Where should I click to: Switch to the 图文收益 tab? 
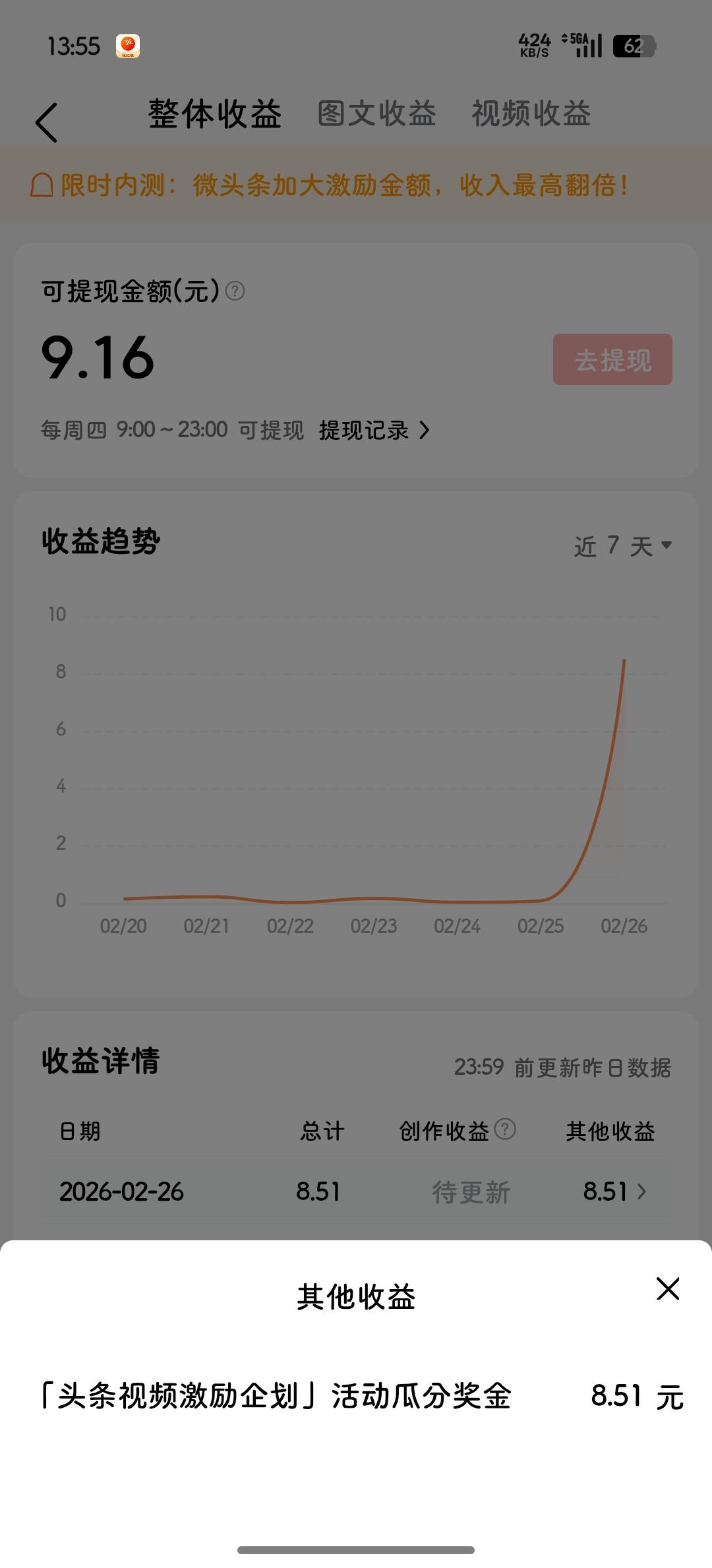tap(376, 115)
